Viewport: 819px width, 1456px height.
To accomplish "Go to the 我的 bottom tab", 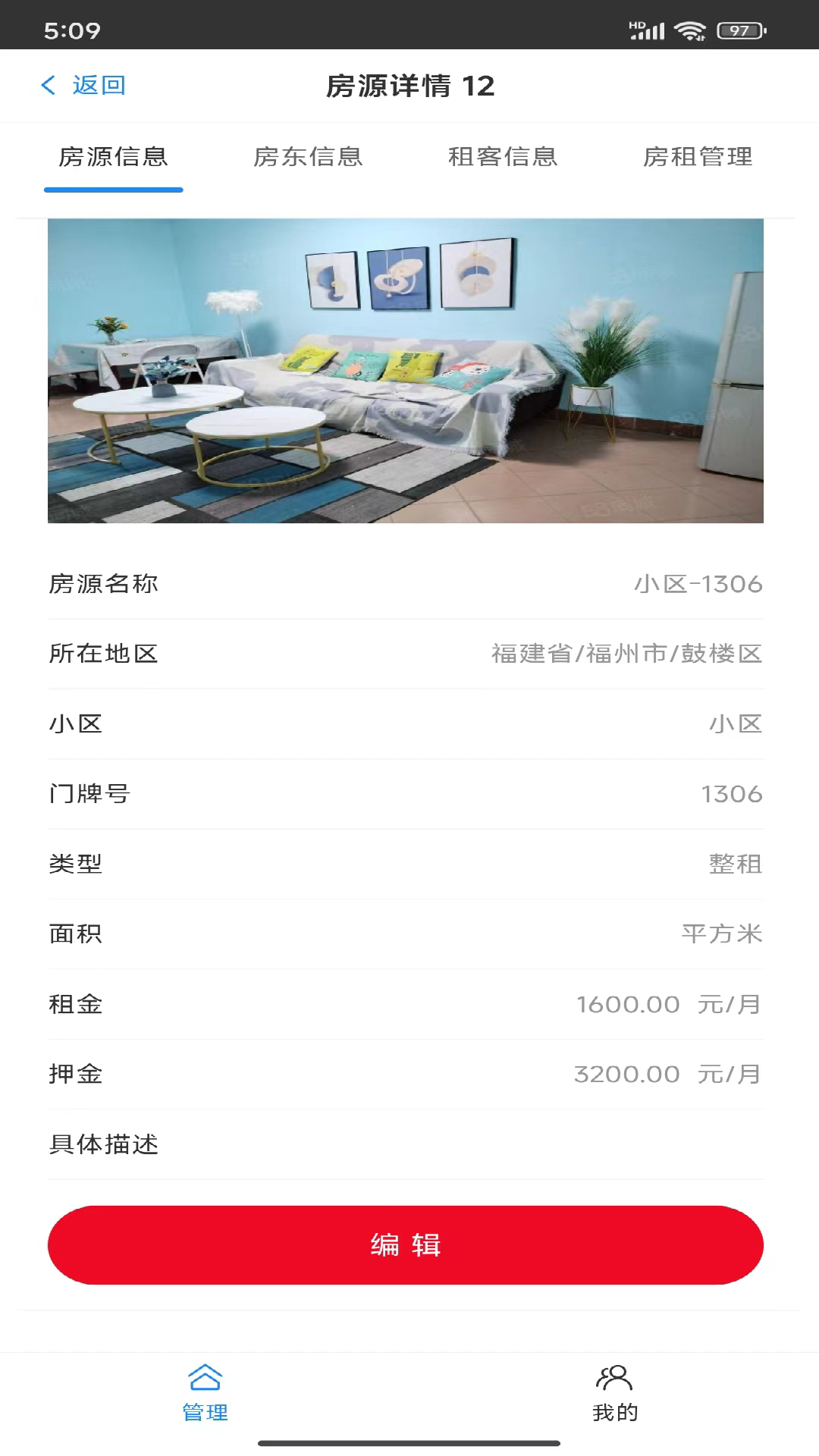I will [615, 1393].
